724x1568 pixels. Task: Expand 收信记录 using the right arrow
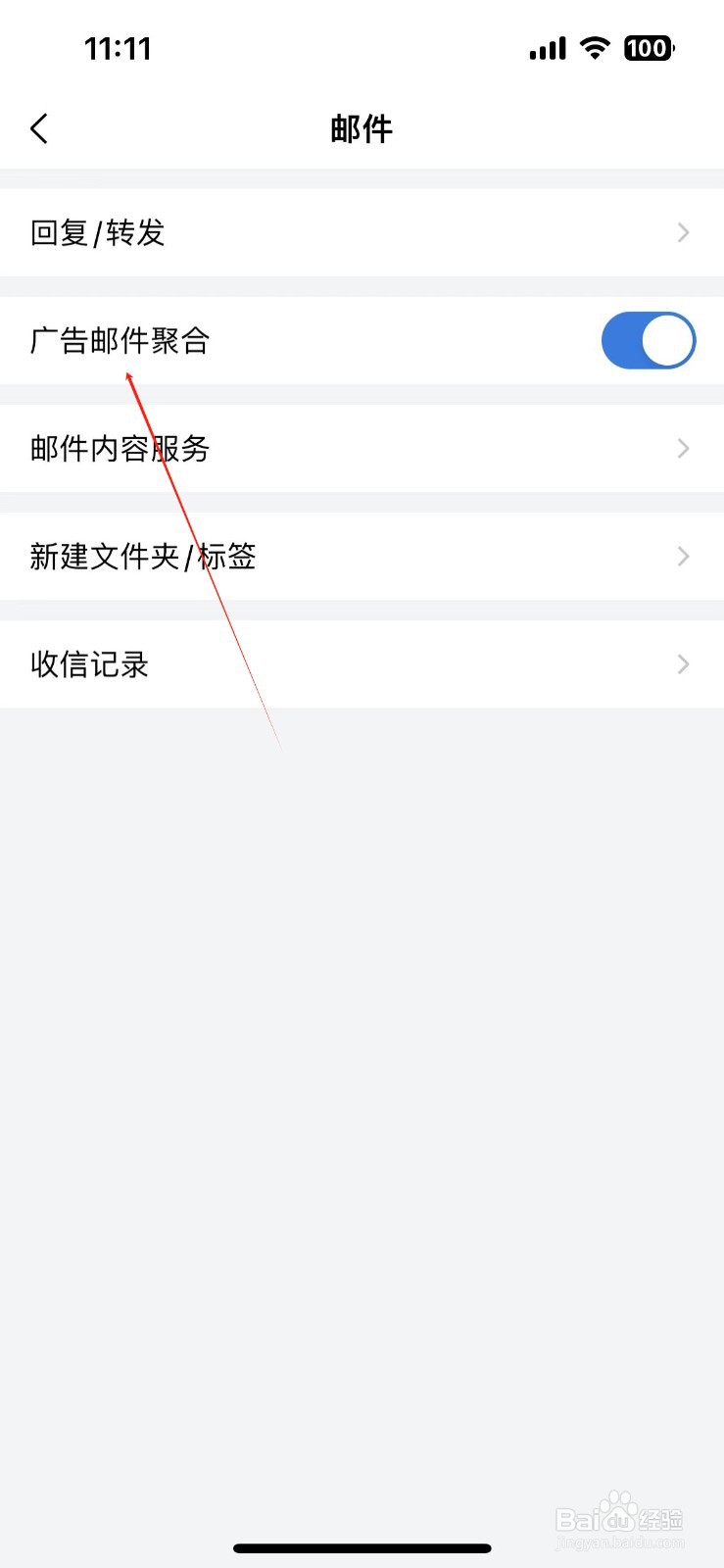coord(683,663)
